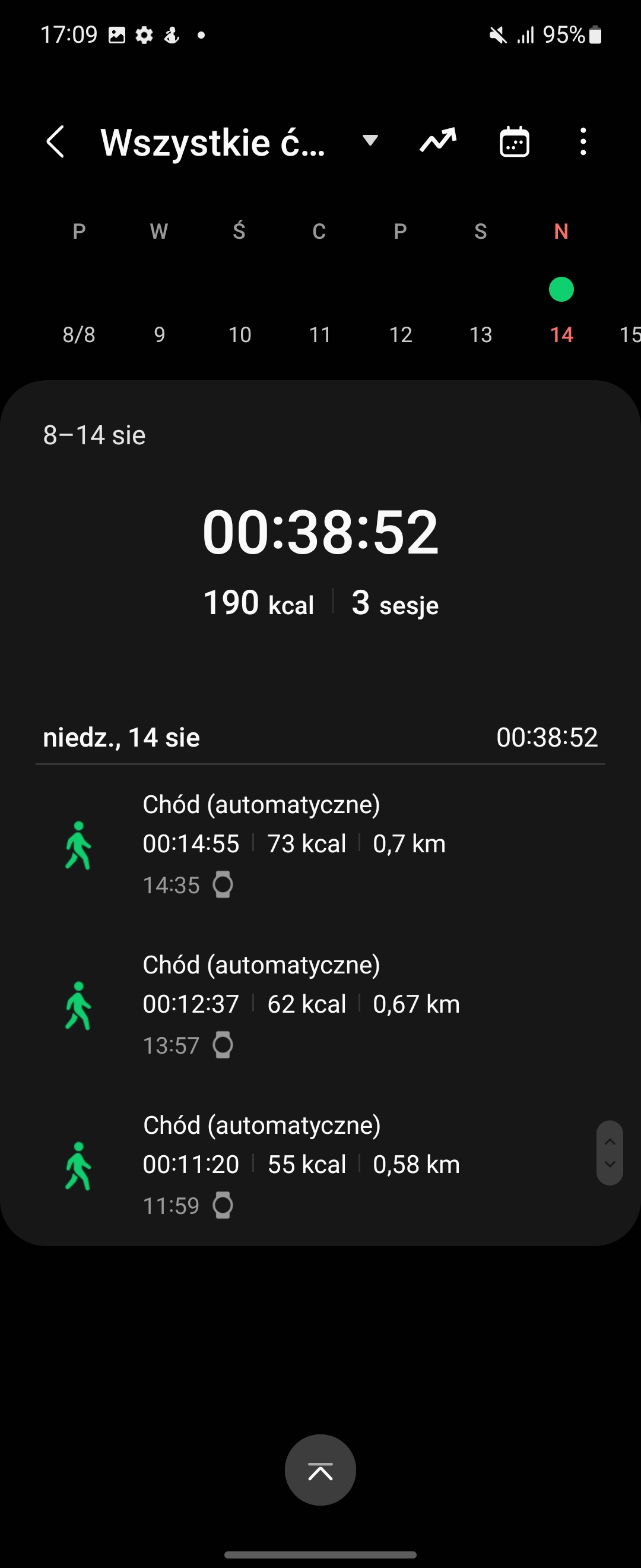
Task: Open the calendar view icon
Action: click(514, 141)
